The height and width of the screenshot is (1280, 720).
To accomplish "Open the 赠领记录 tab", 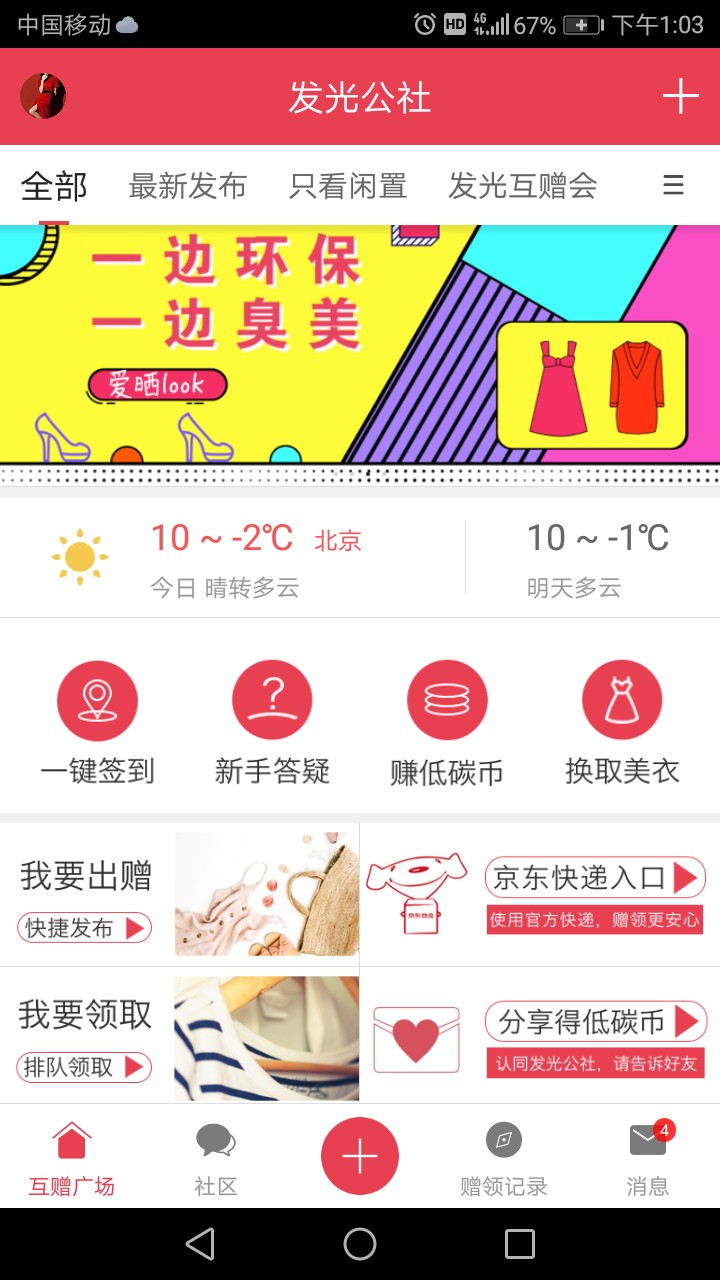I will tap(504, 1160).
